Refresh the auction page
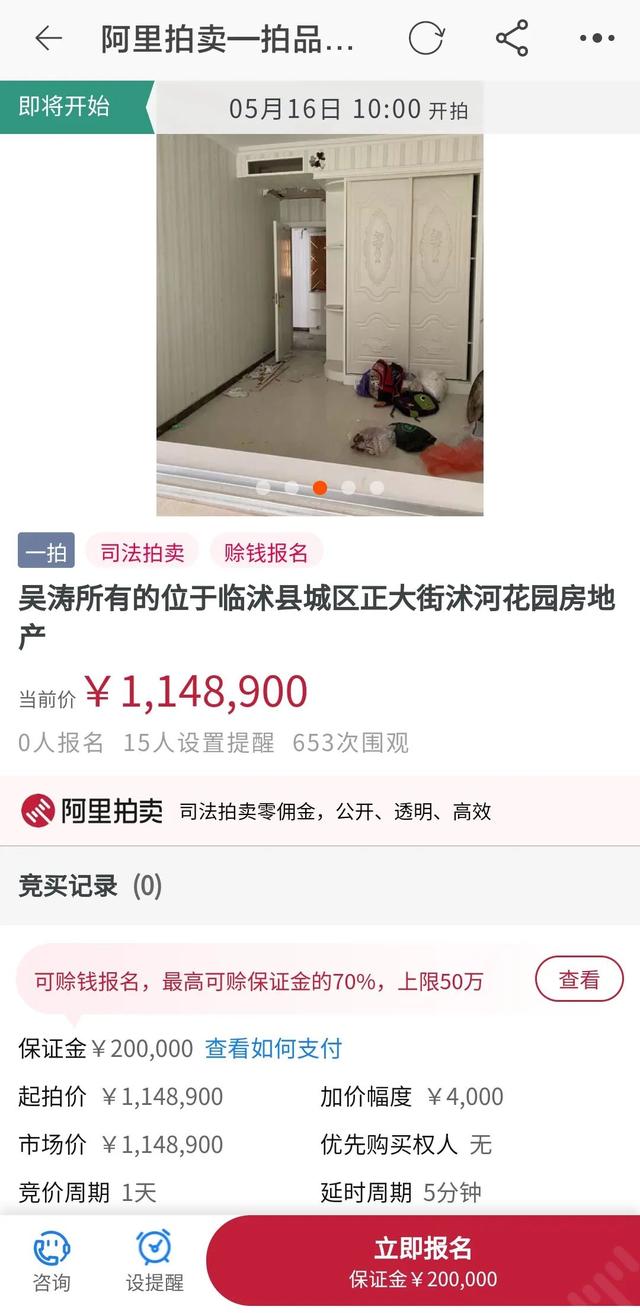640x1313 pixels. [x=426, y=39]
